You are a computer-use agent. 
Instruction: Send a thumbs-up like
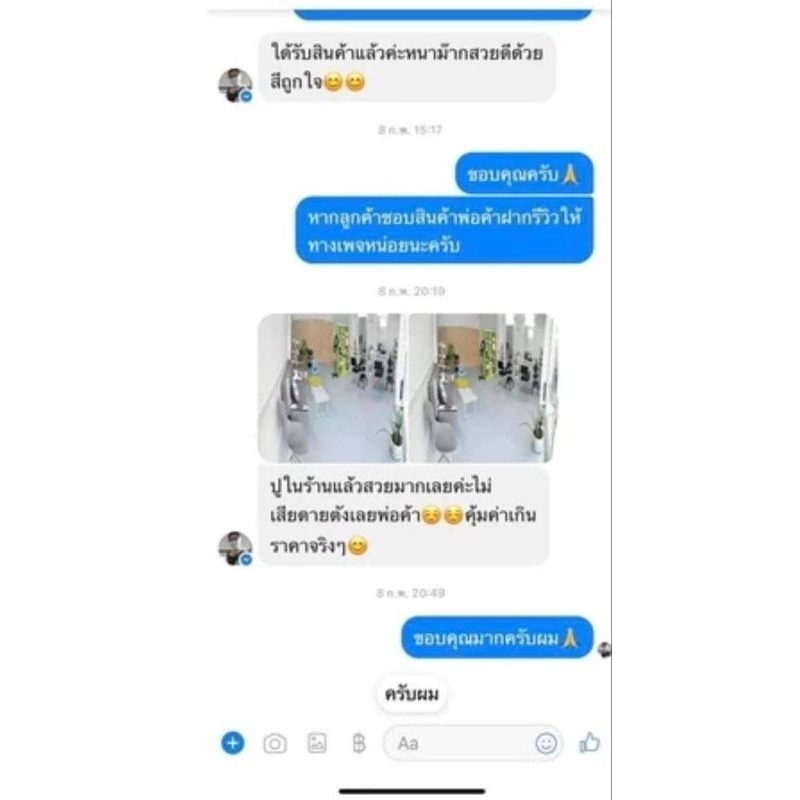[x=589, y=742]
